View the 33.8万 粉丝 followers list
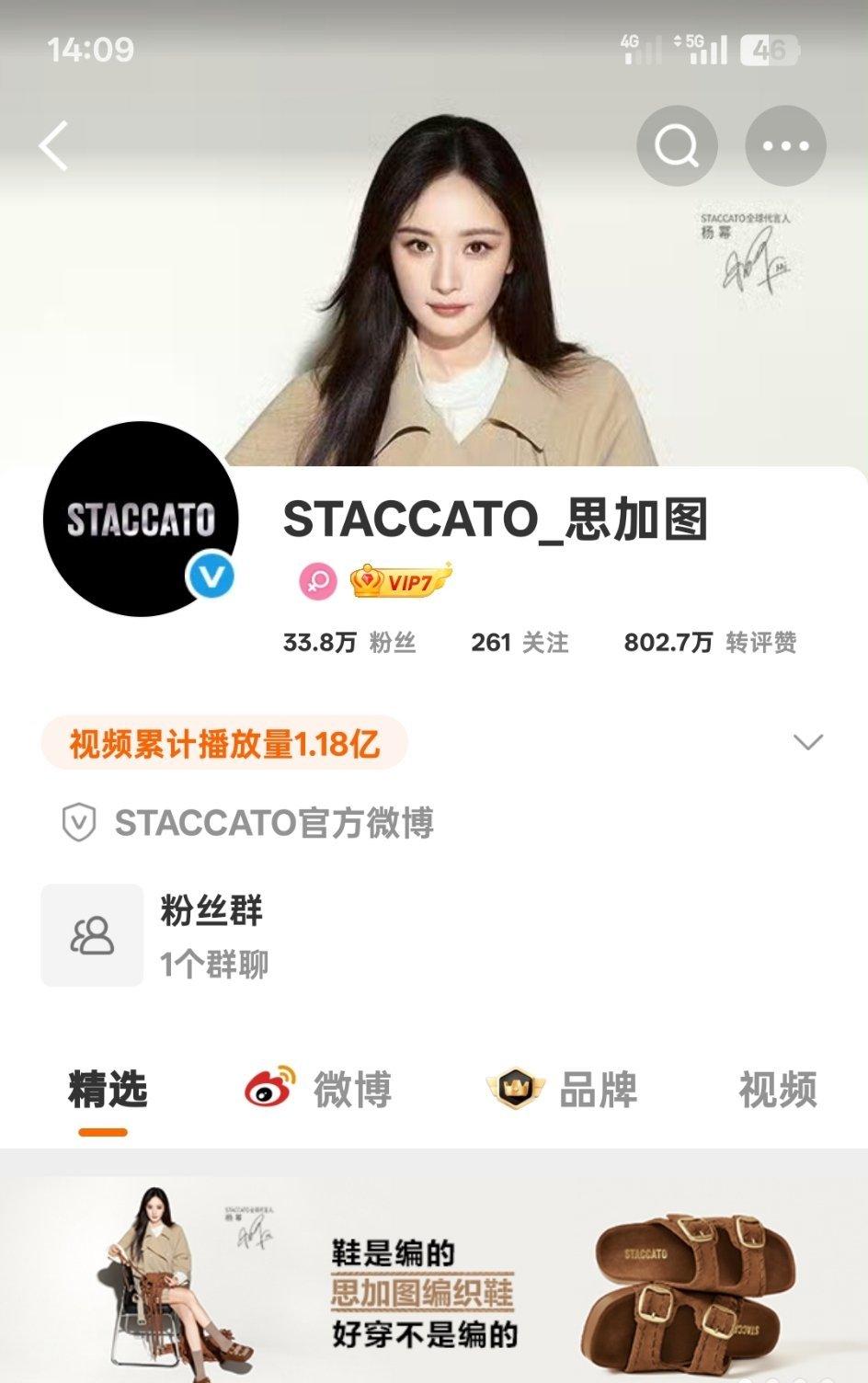This screenshot has height=1383, width=868. coord(349,642)
